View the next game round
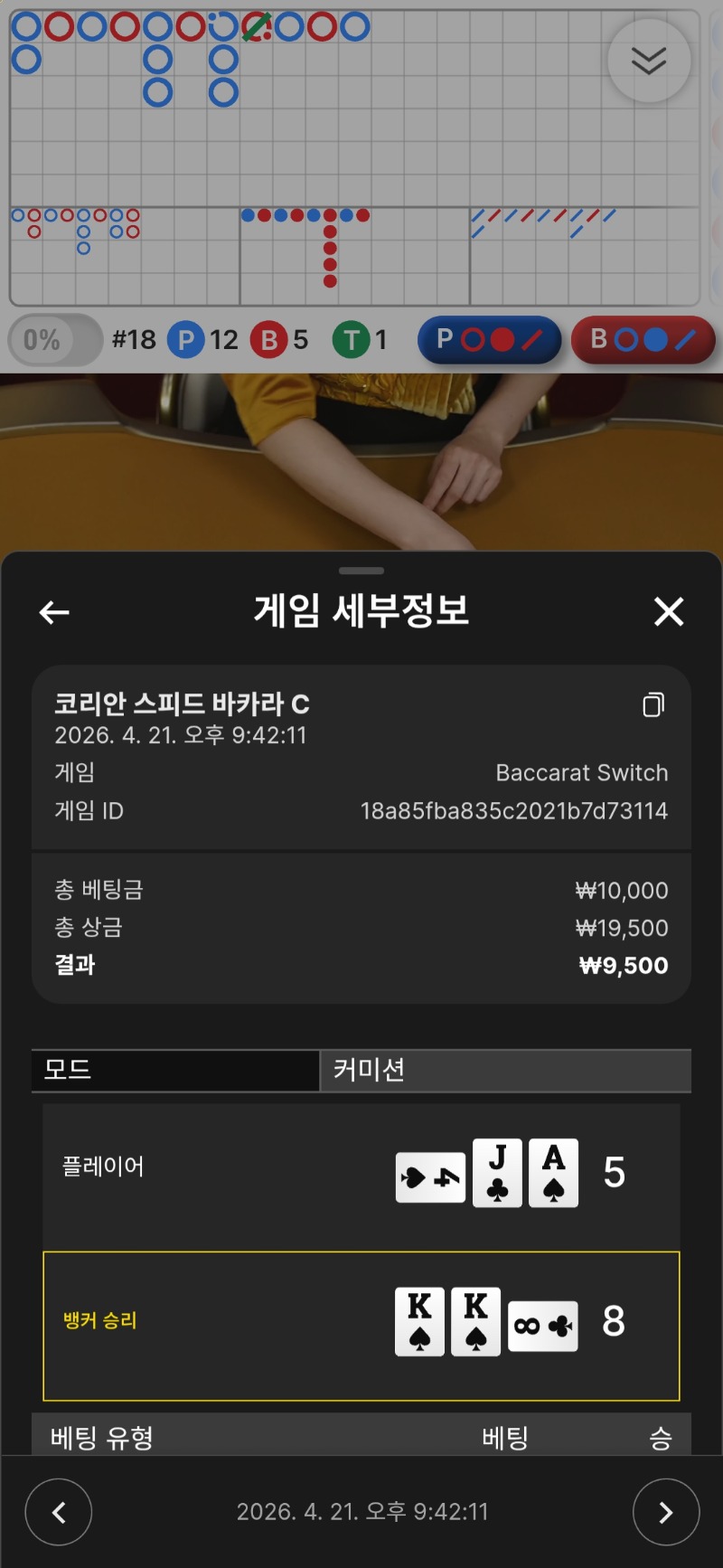The height and width of the screenshot is (1568, 723). [666, 1512]
